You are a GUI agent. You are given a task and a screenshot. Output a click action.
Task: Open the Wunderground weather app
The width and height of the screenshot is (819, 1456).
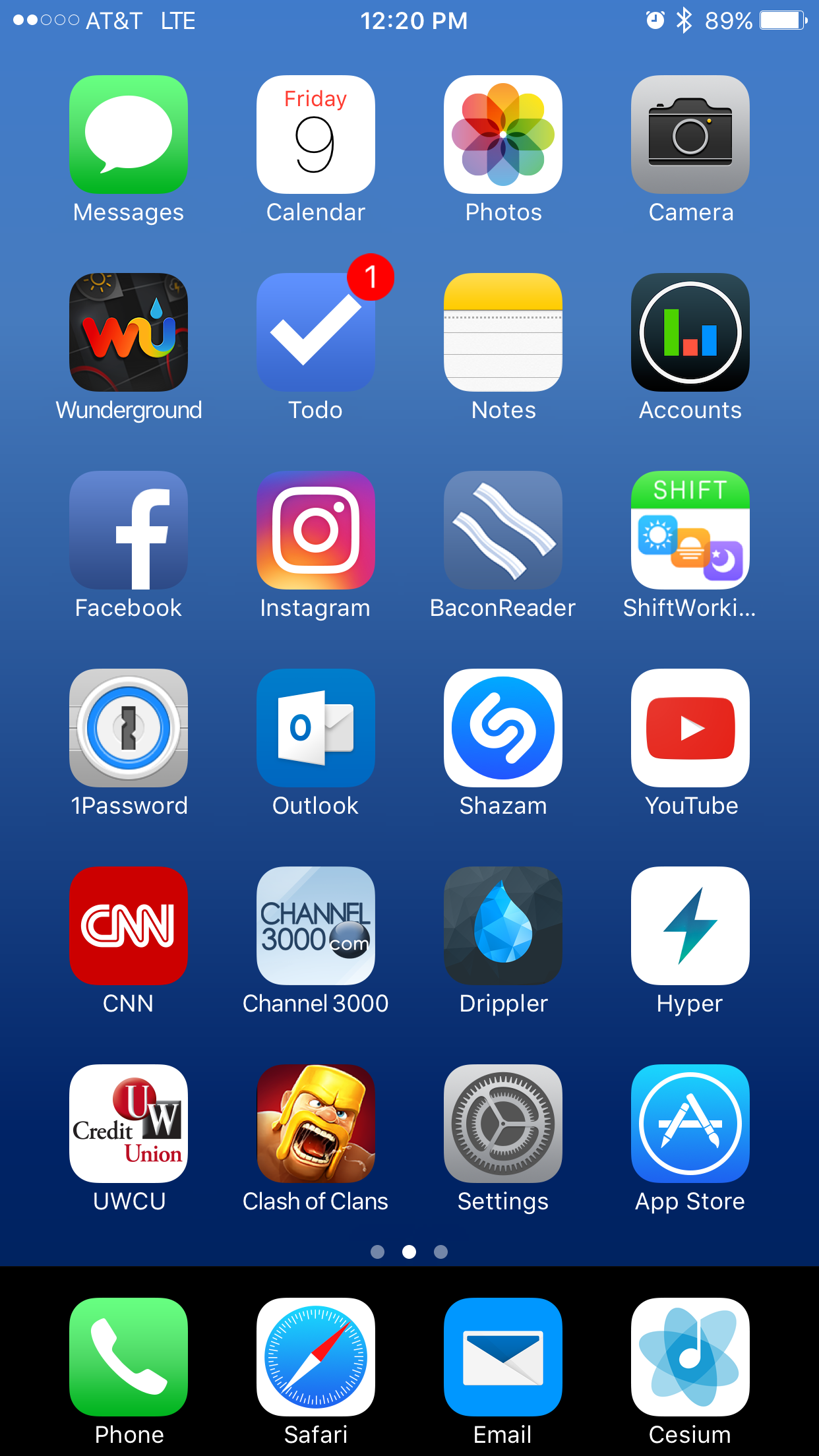point(129,332)
